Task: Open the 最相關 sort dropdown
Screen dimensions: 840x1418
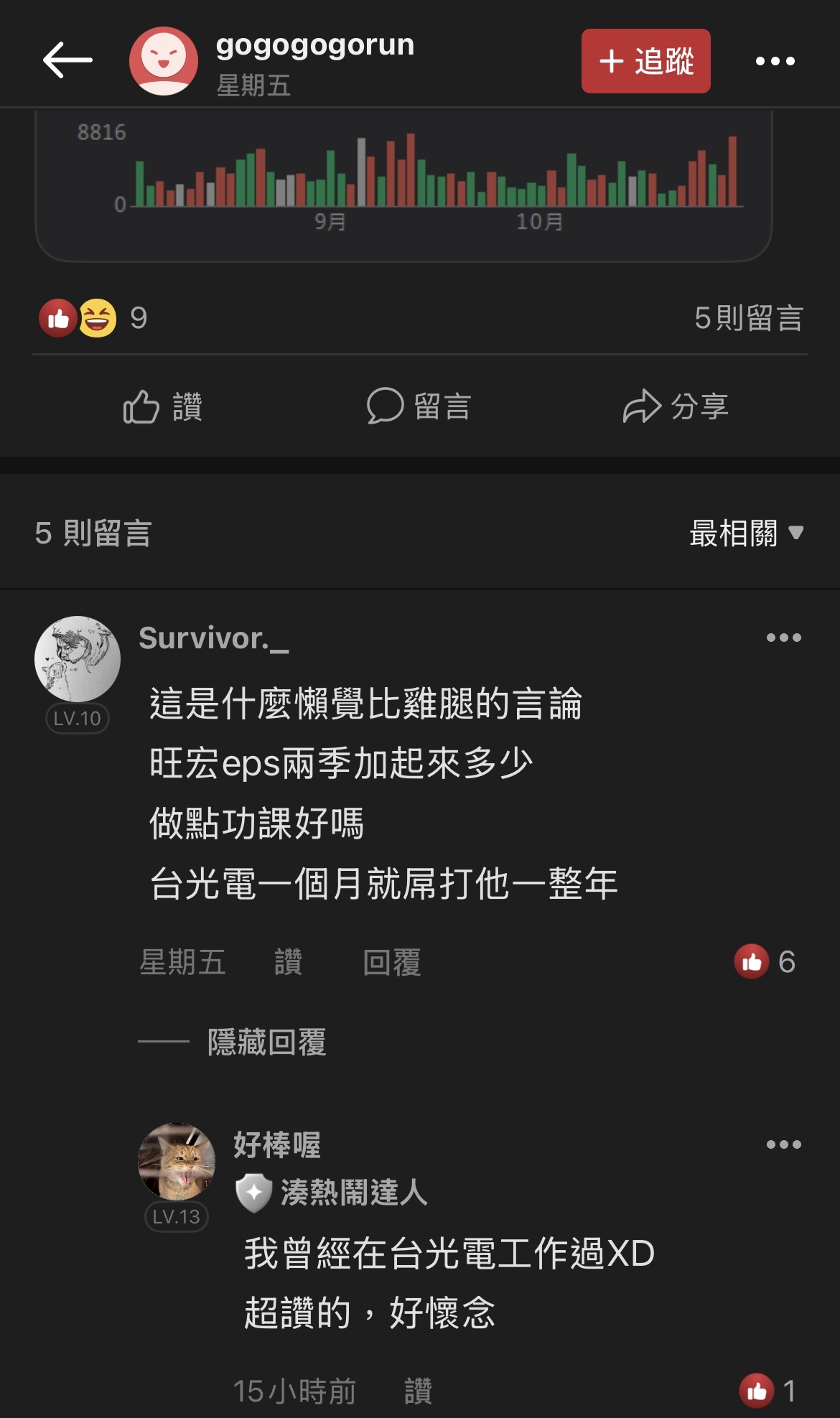Action: coord(745,533)
